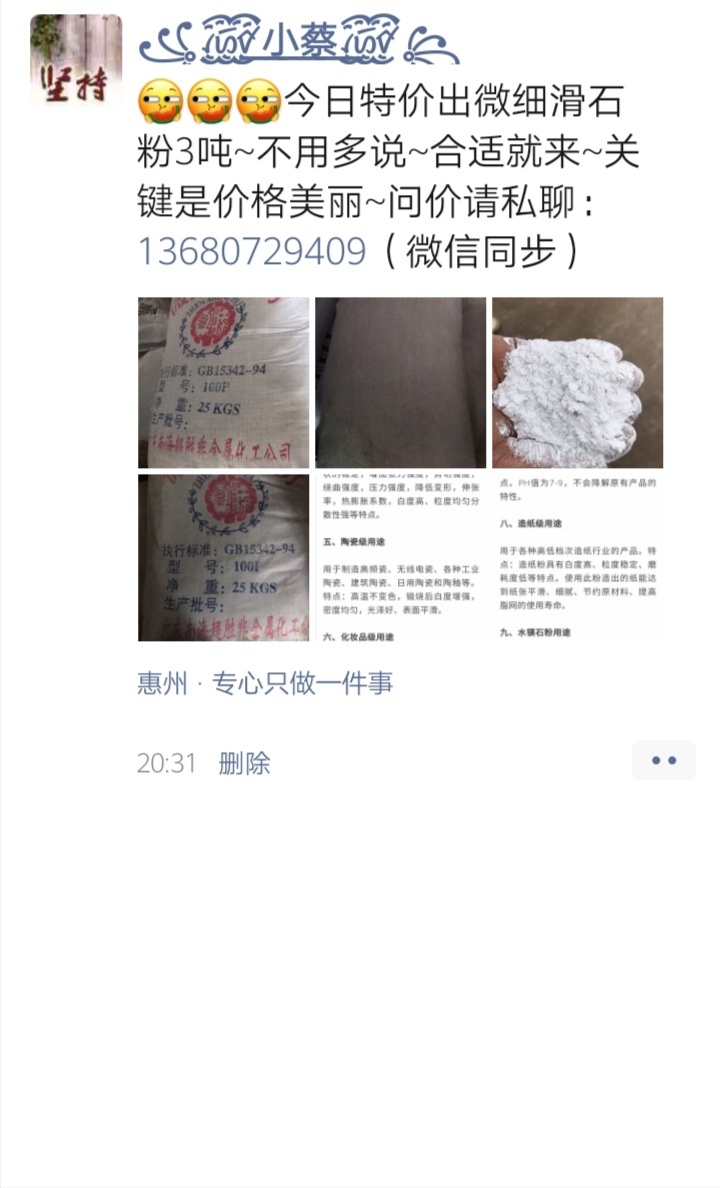Open 小蔡's profile via the nickname
This screenshot has width=720, height=1188.
click(298, 42)
